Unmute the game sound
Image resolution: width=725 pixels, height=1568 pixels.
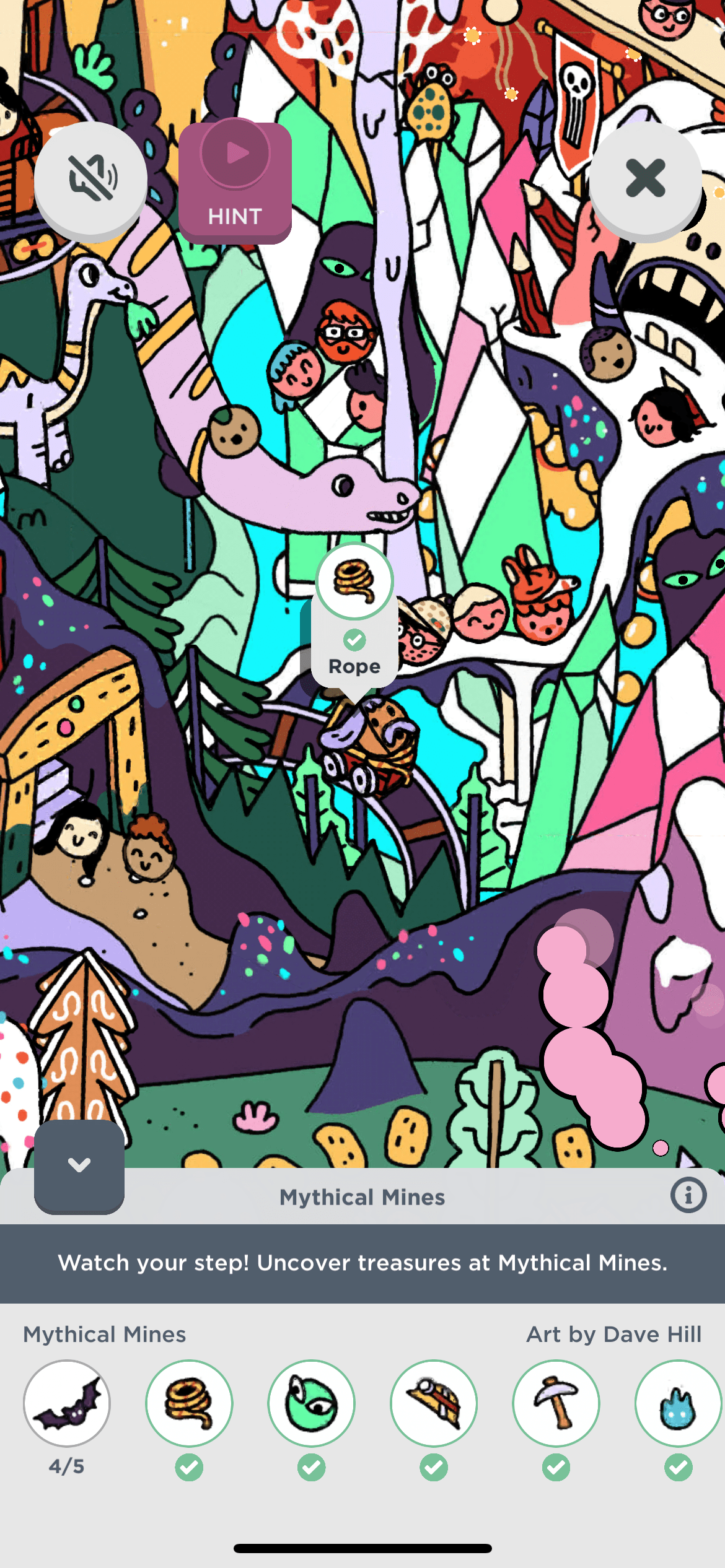[x=90, y=179]
